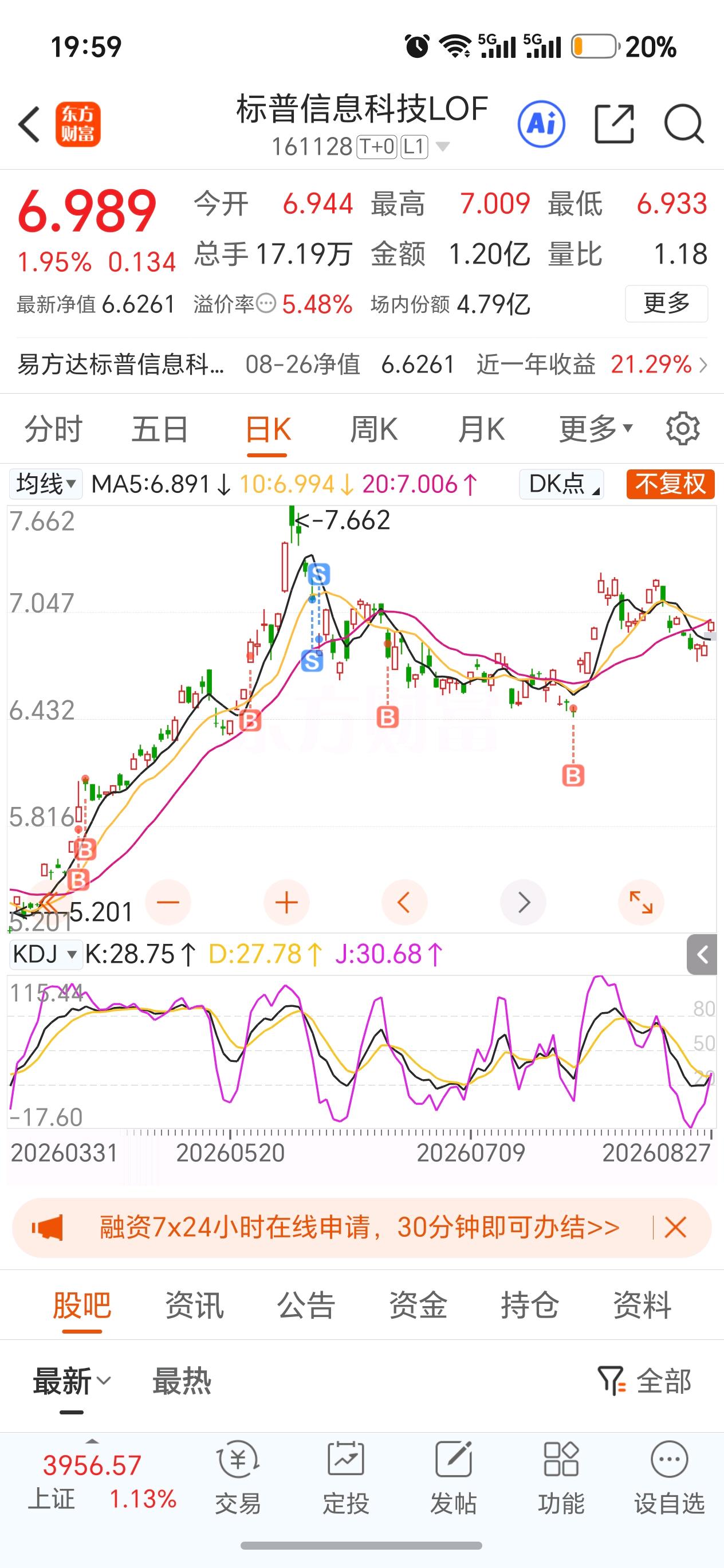Open 交易 in the bottom bar
Image resolution: width=724 pixels, height=1568 pixels.
click(x=238, y=1477)
